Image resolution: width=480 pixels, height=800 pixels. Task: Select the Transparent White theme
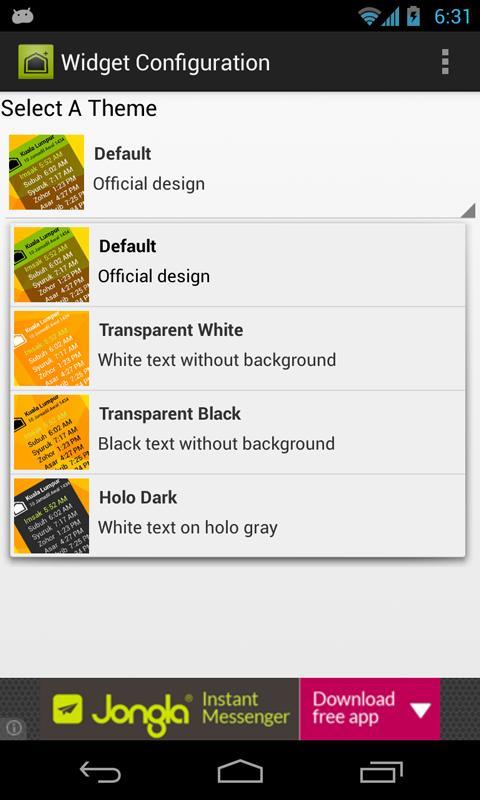point(238,349)
